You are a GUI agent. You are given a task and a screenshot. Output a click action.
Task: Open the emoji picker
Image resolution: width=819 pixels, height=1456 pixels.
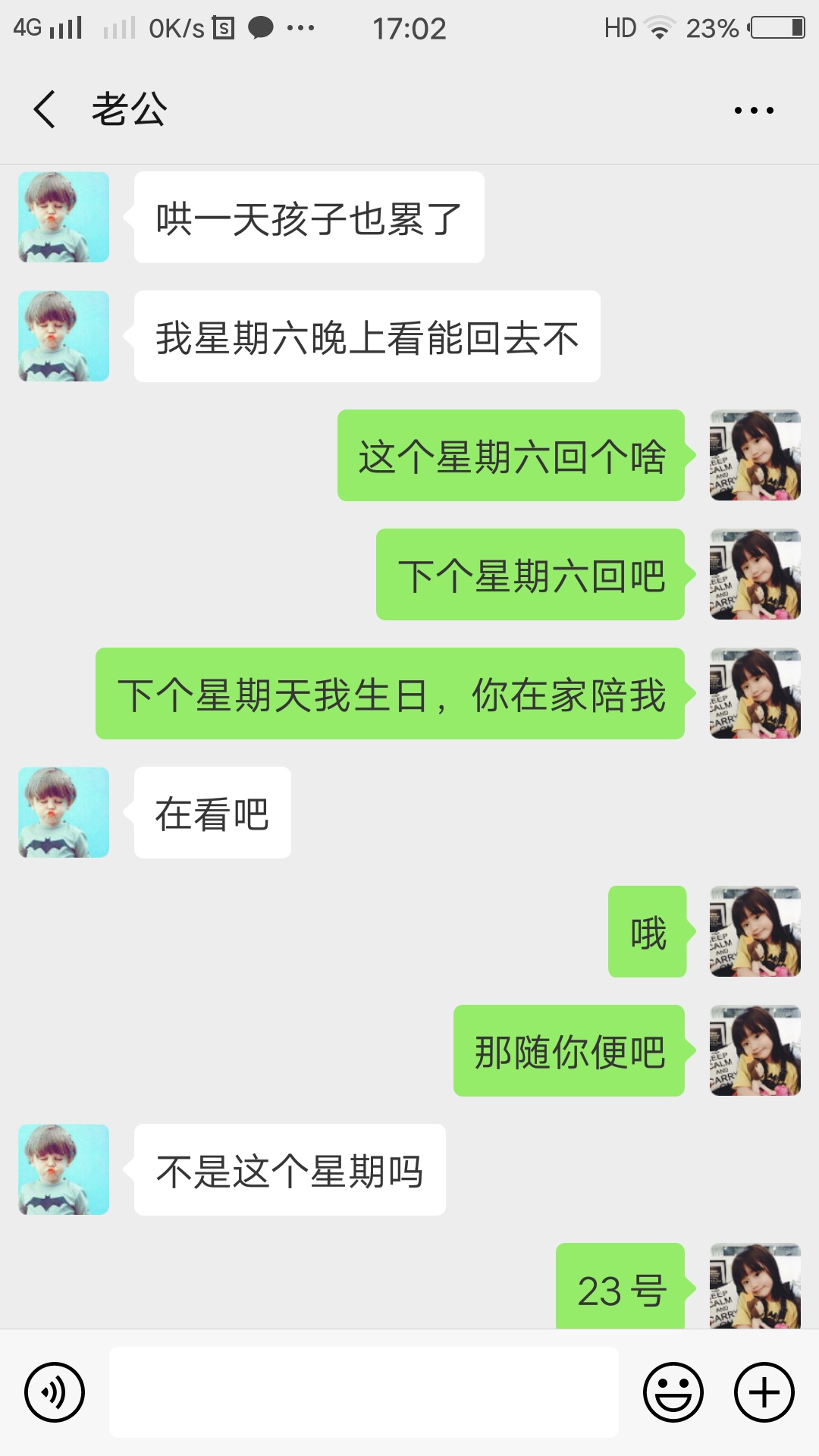673,1392
